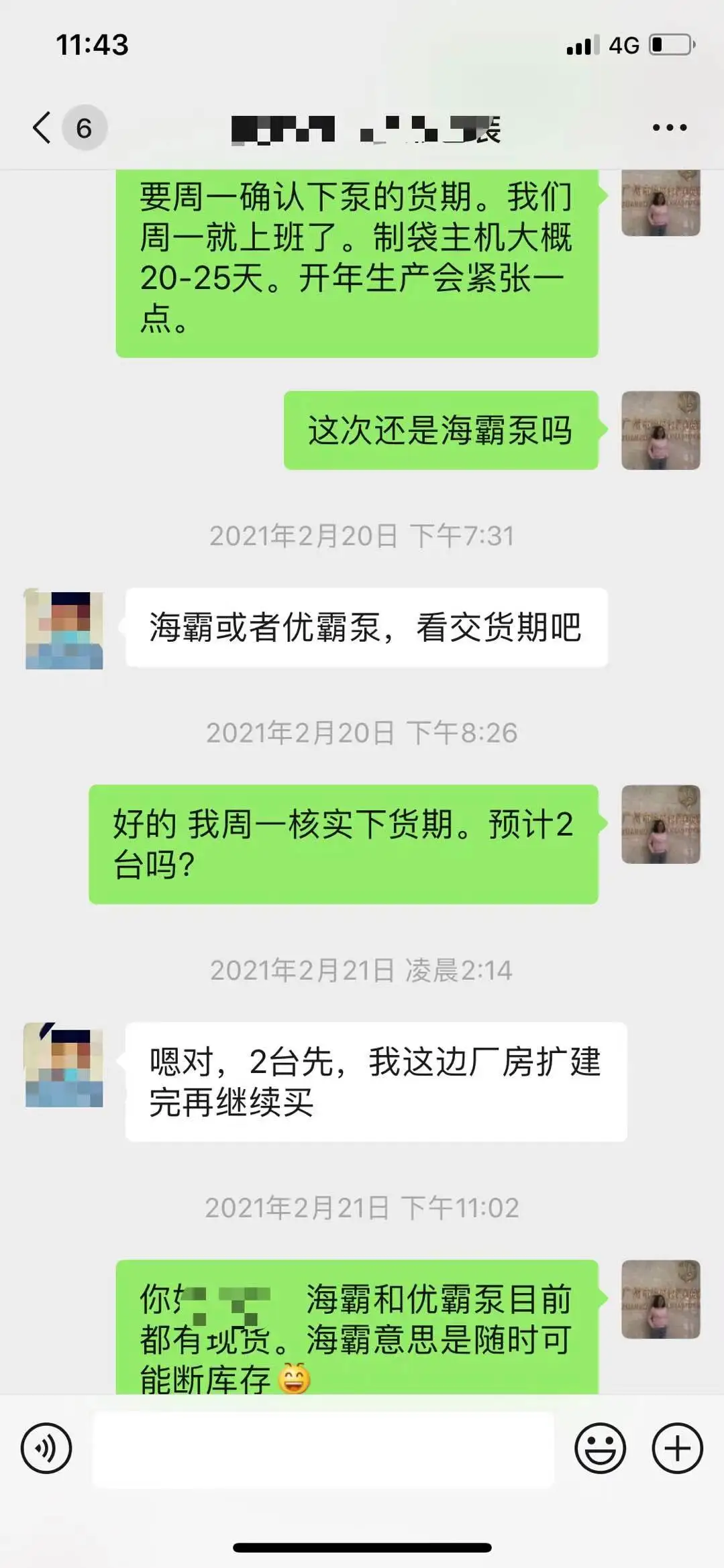Screen dimensions: 724x1568
Task: Open the emoji sticker panel
Action: tap(600, 1447)
